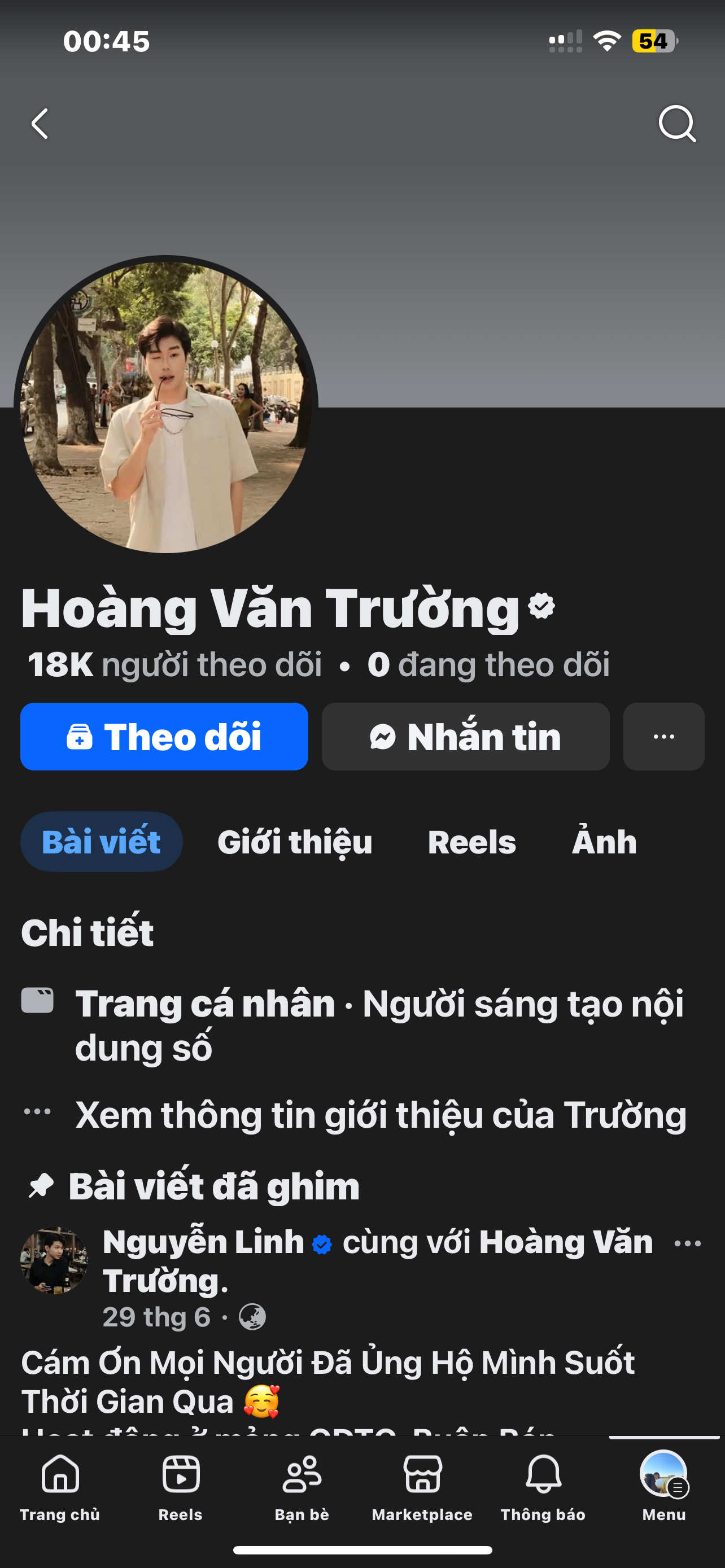Open the Ảnh tab
725x1568 pixels.
pyautogui.click(x=604, y=841)
